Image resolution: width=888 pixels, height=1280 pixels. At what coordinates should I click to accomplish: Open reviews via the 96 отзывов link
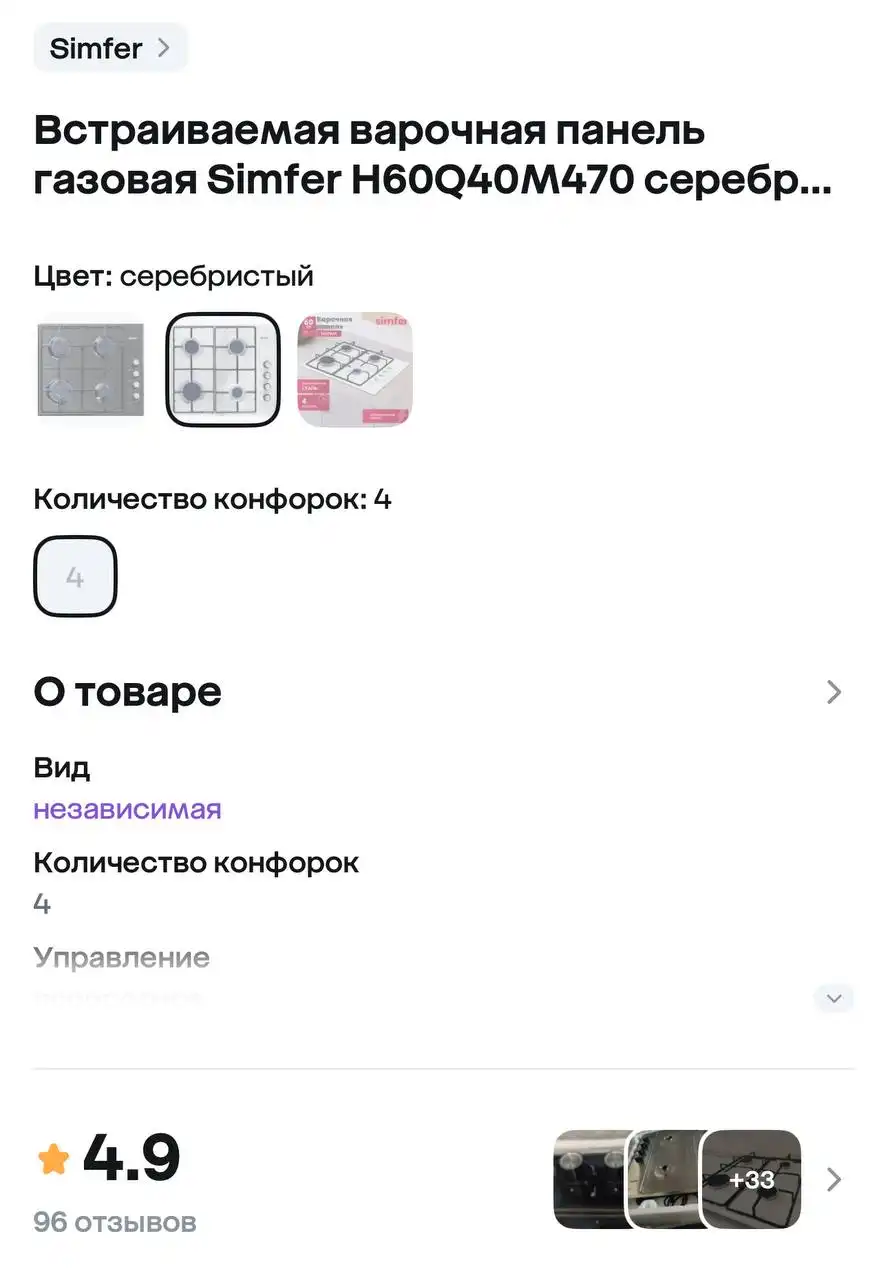(114, 1221)
